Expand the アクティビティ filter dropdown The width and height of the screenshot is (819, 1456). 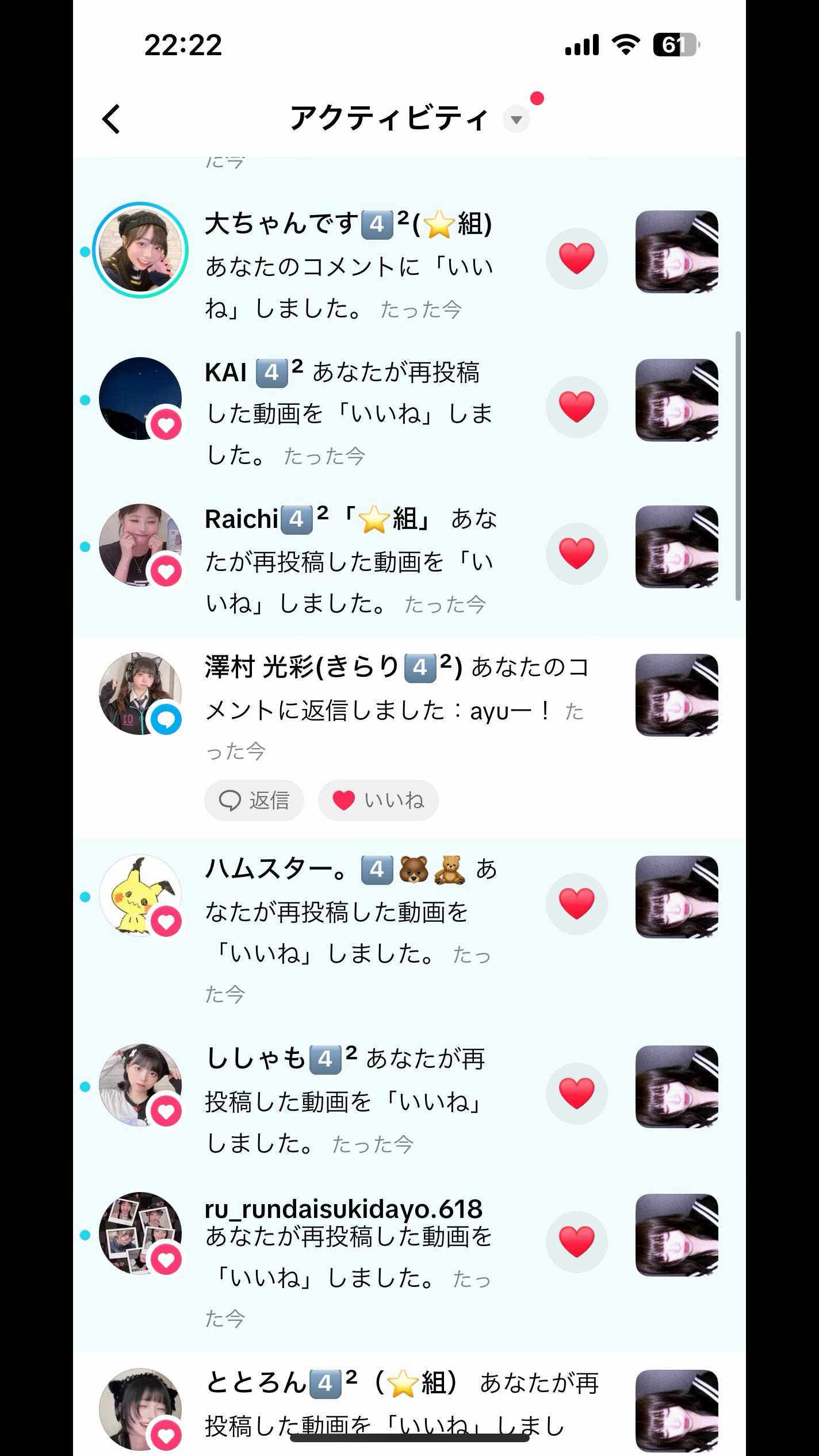516,120
